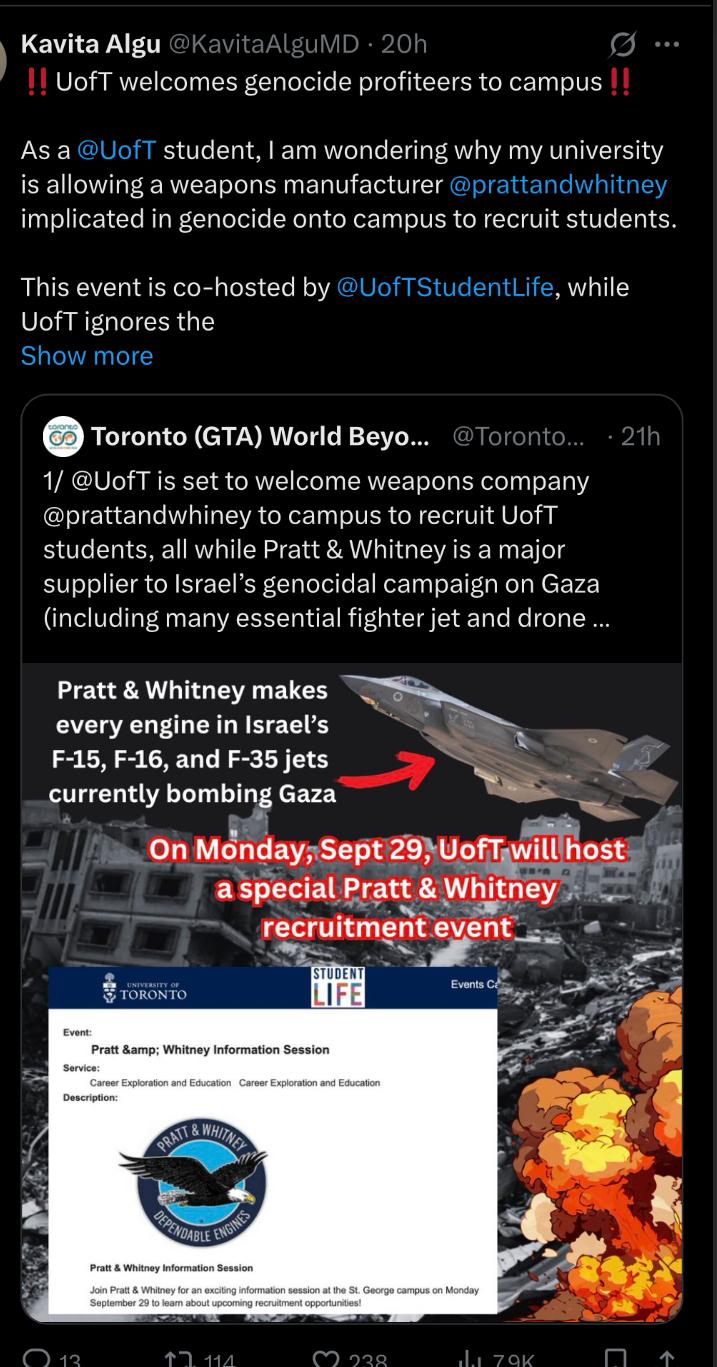Bookmark Kavita Algu's post
Image resolution: width=717 pixels, height=1367 pixels.
(616, 1358)
